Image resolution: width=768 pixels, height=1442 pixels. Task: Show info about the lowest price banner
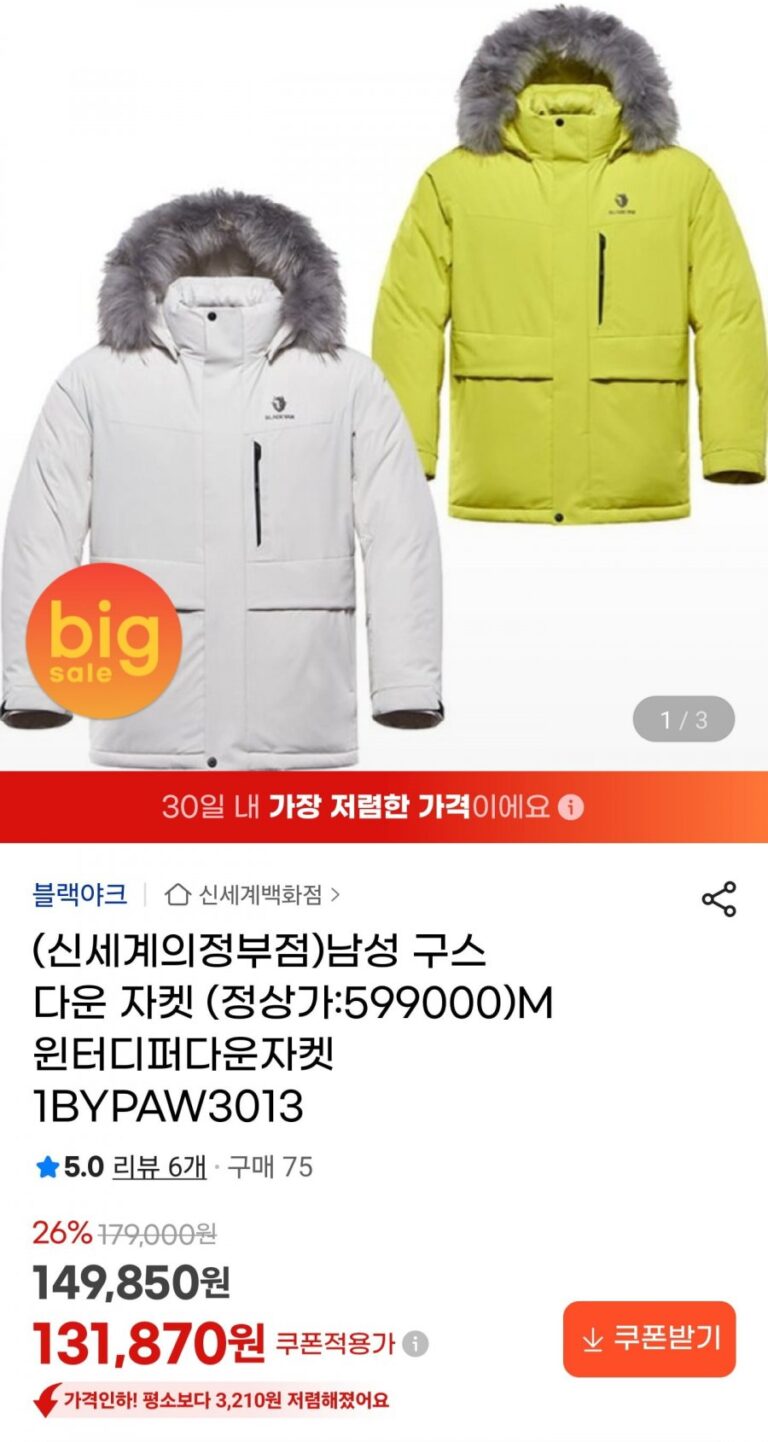571,807
